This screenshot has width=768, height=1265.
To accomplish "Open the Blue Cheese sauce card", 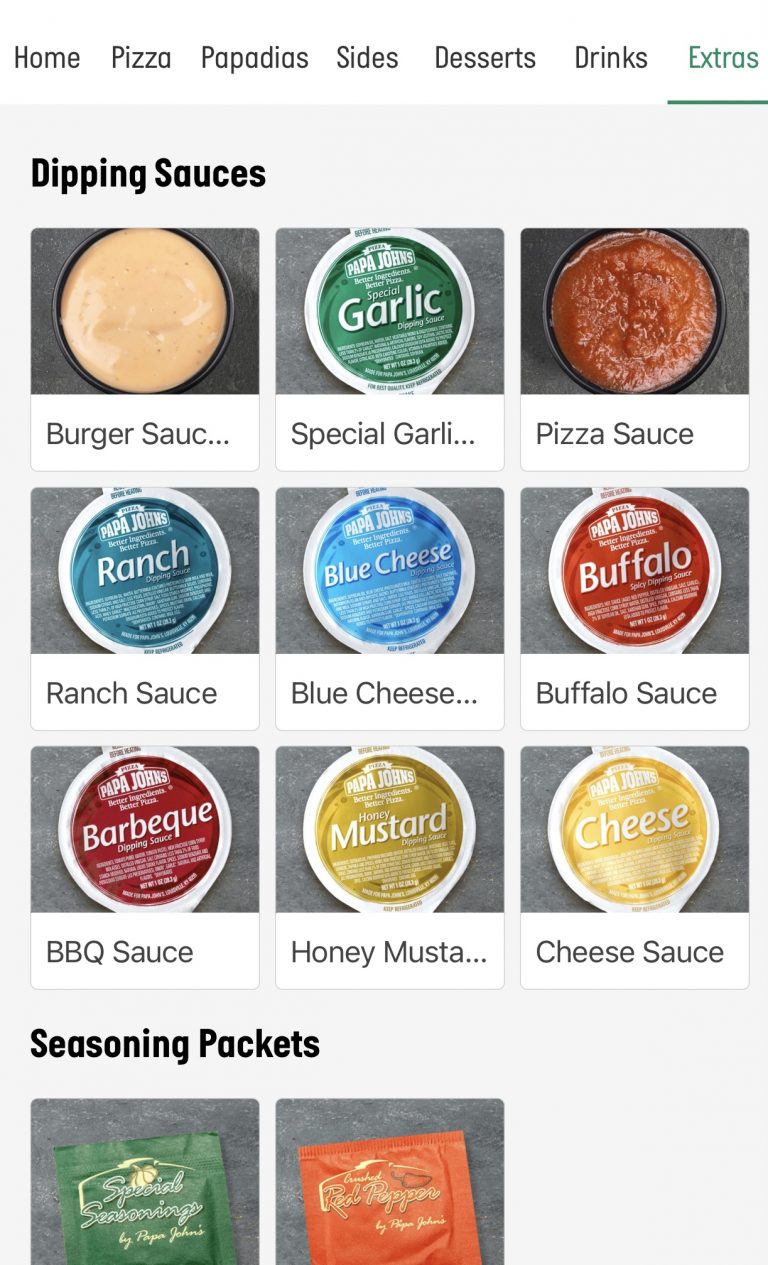I will pos(390,607).
